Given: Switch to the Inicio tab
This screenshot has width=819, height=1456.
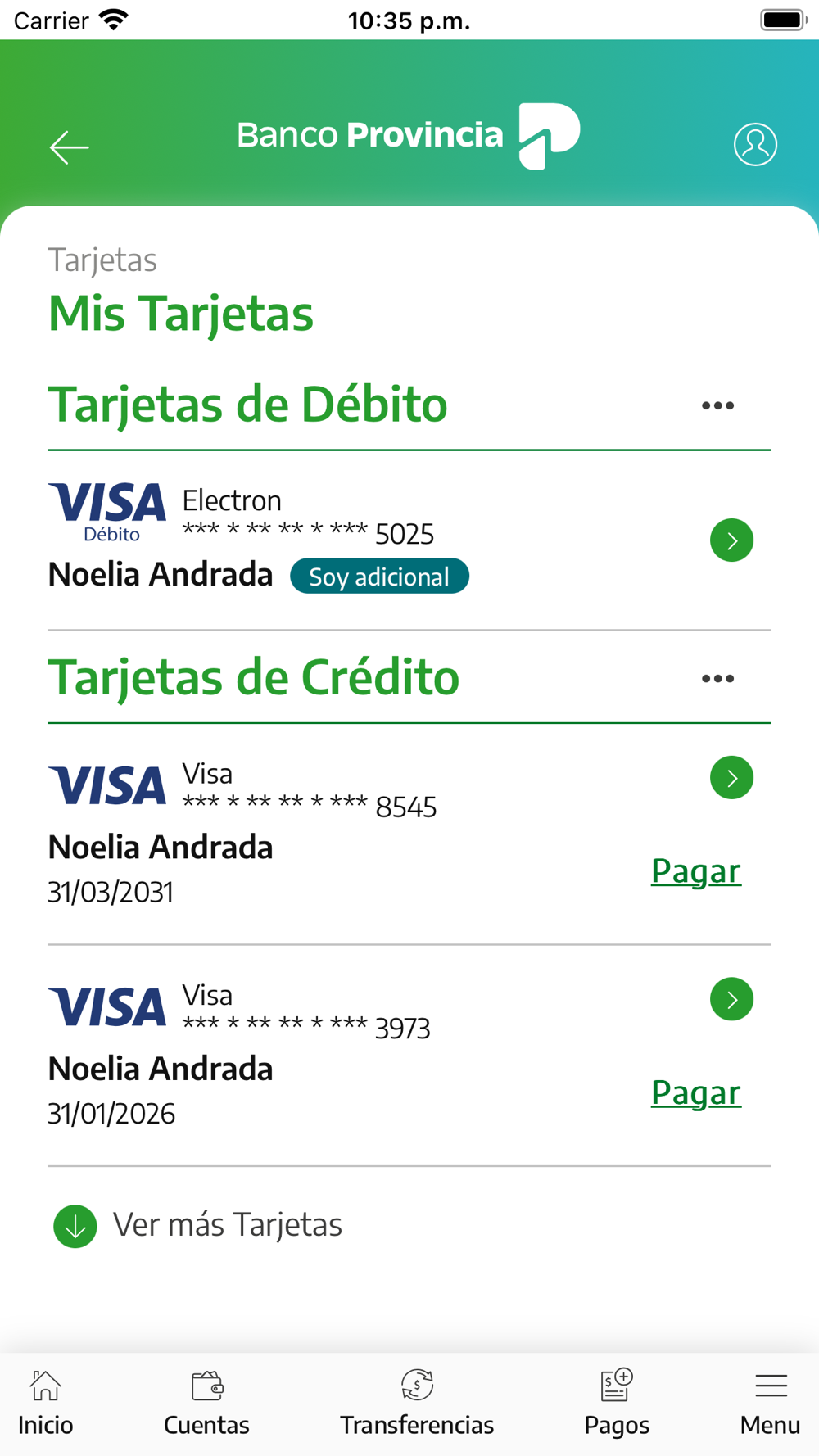Looking at the screenshot, I should pos(46,1404).
